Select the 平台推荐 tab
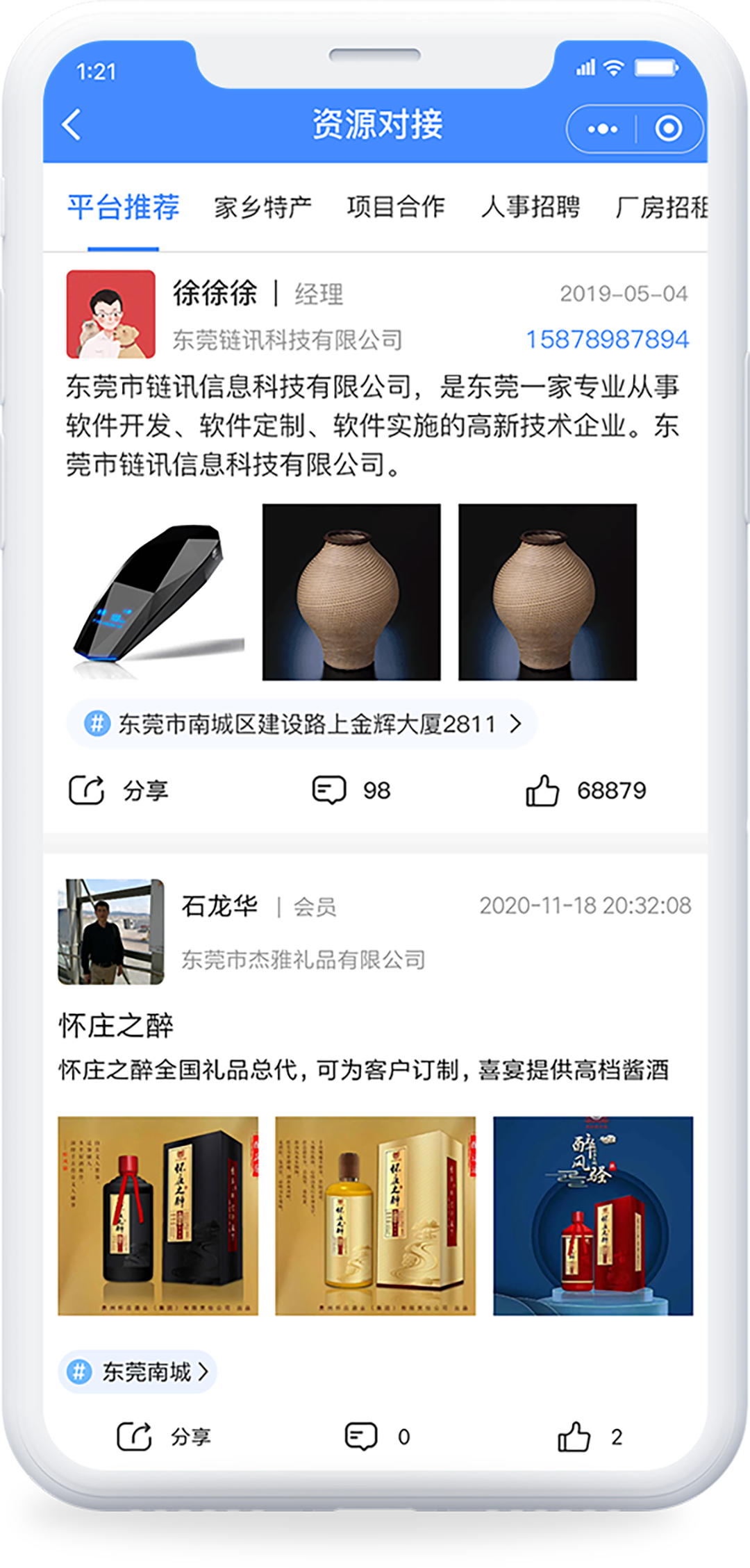750x1568 pixels. point(124,207)
